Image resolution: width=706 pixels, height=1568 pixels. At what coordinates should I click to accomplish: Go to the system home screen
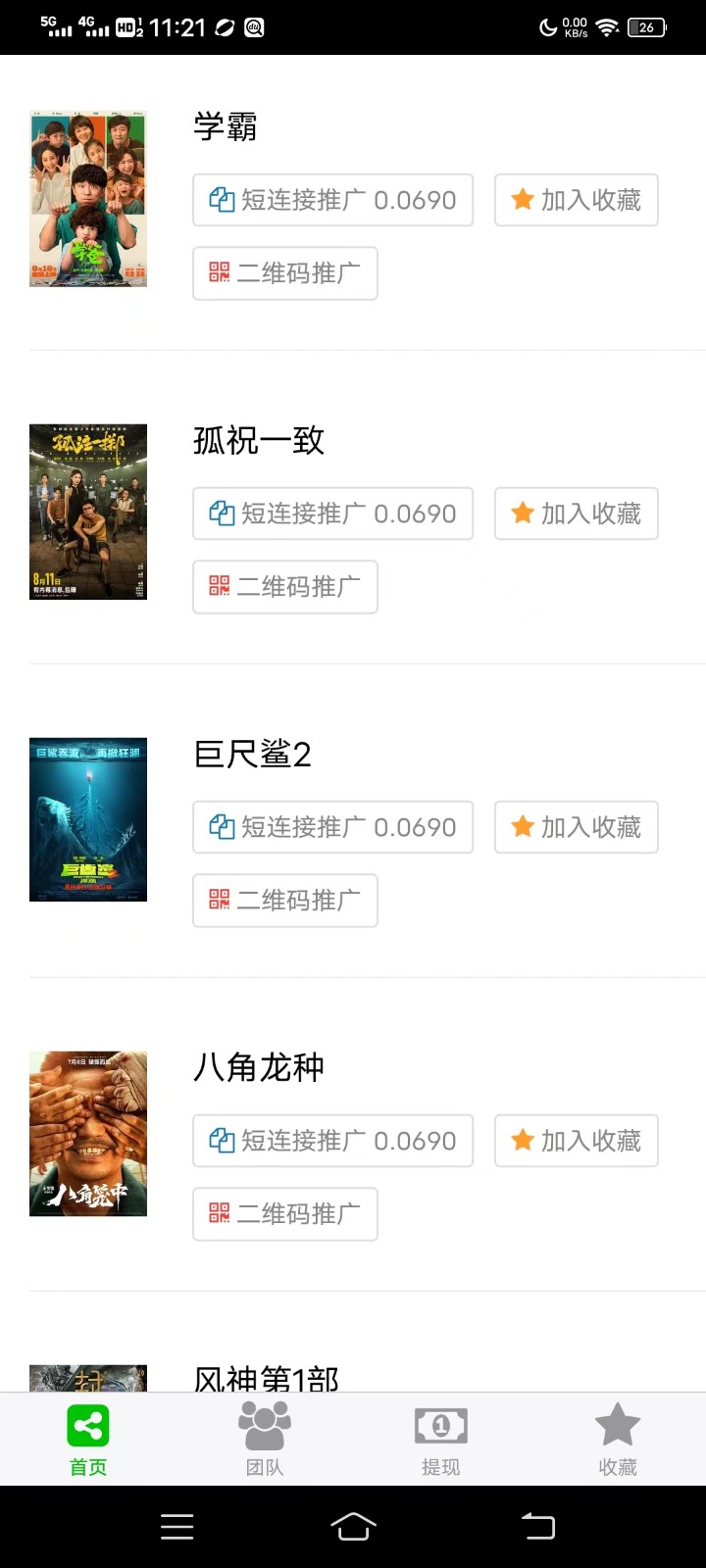click(353, 1526)
